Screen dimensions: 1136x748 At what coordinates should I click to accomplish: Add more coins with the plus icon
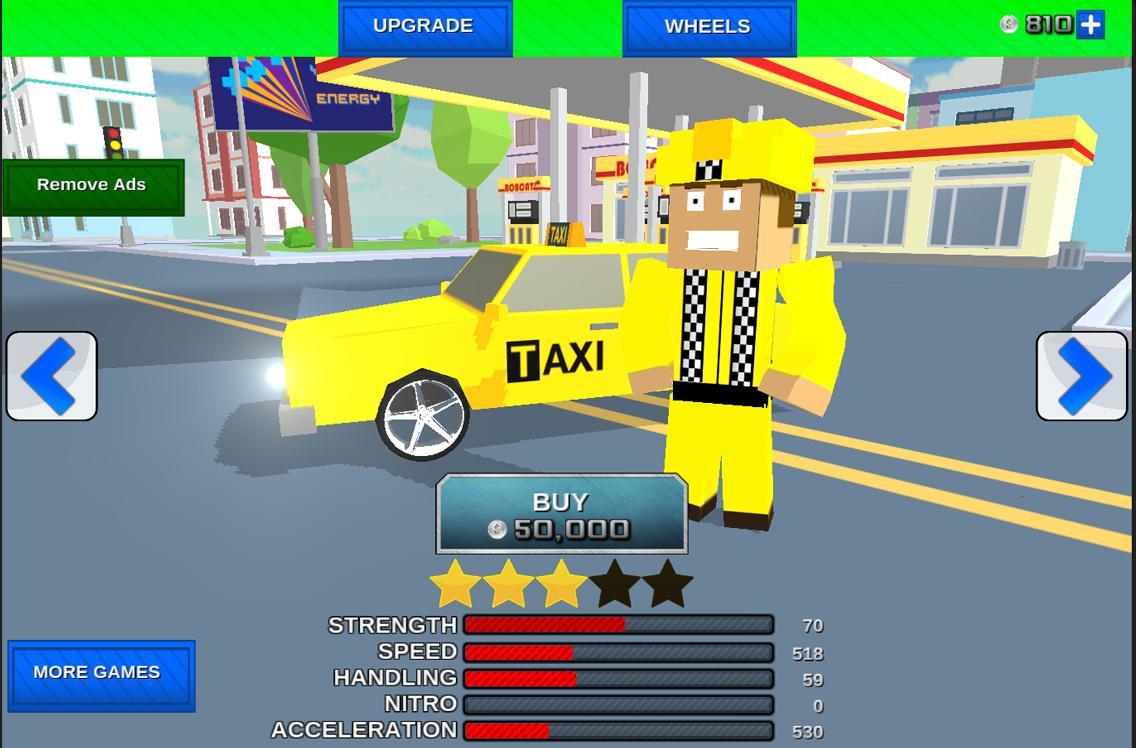tap(1091, 24)
